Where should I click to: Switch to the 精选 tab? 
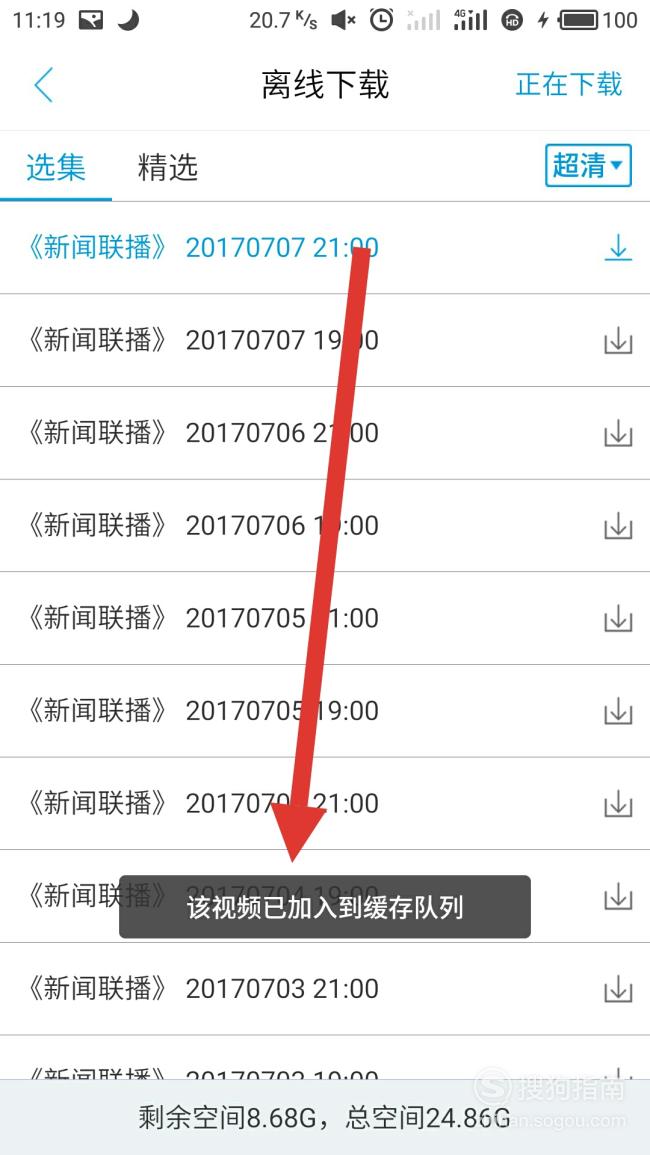click(167, 167)
